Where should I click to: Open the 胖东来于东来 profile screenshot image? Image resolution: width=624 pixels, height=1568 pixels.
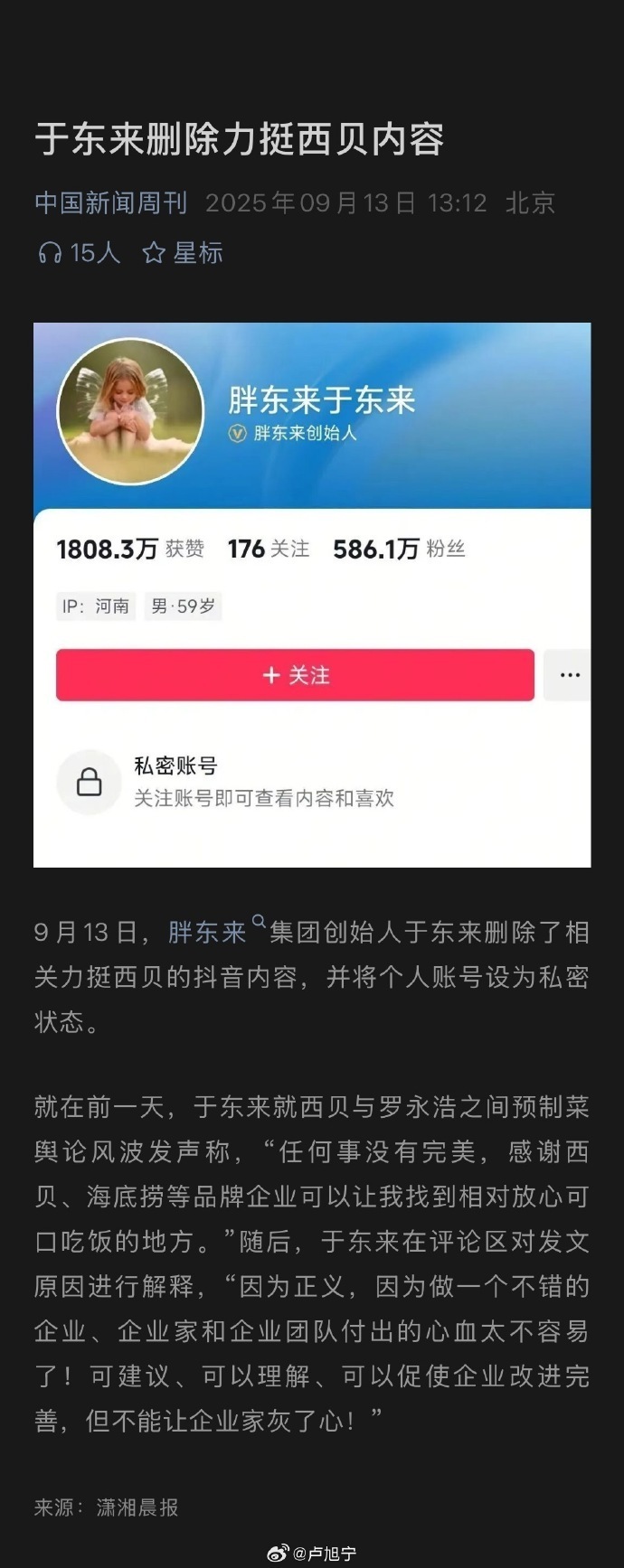312,595
